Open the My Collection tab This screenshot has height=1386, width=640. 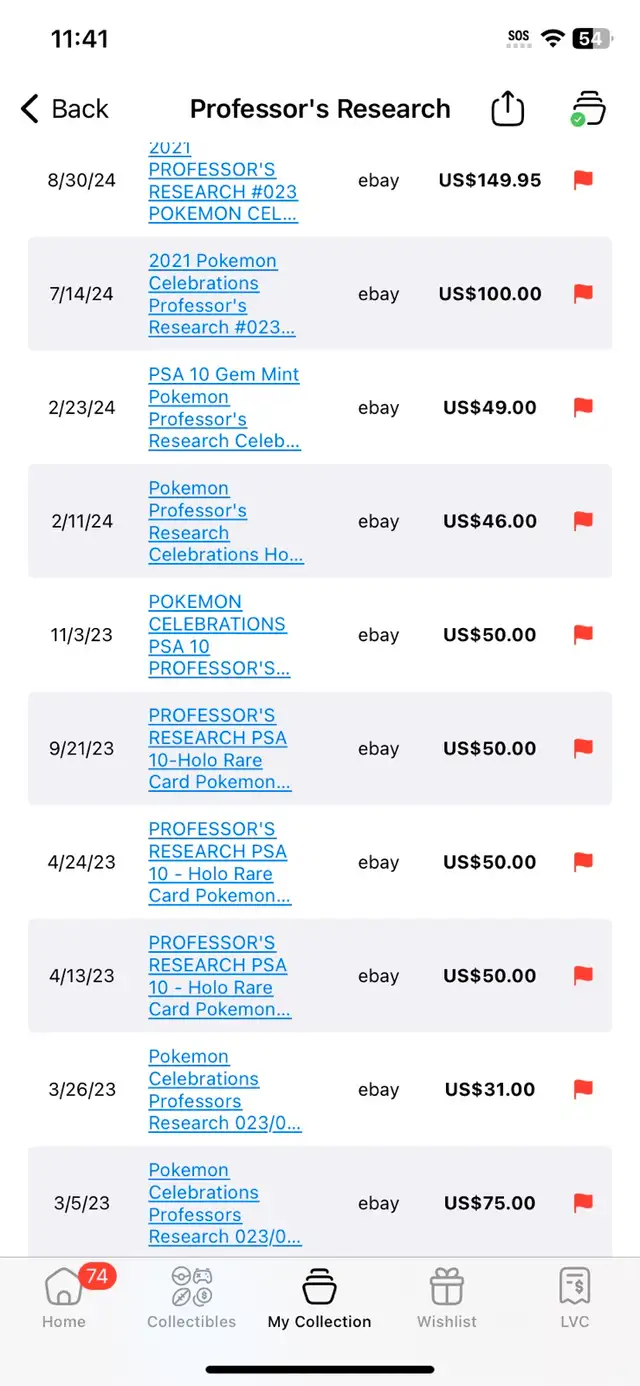tap(320, 1298)
